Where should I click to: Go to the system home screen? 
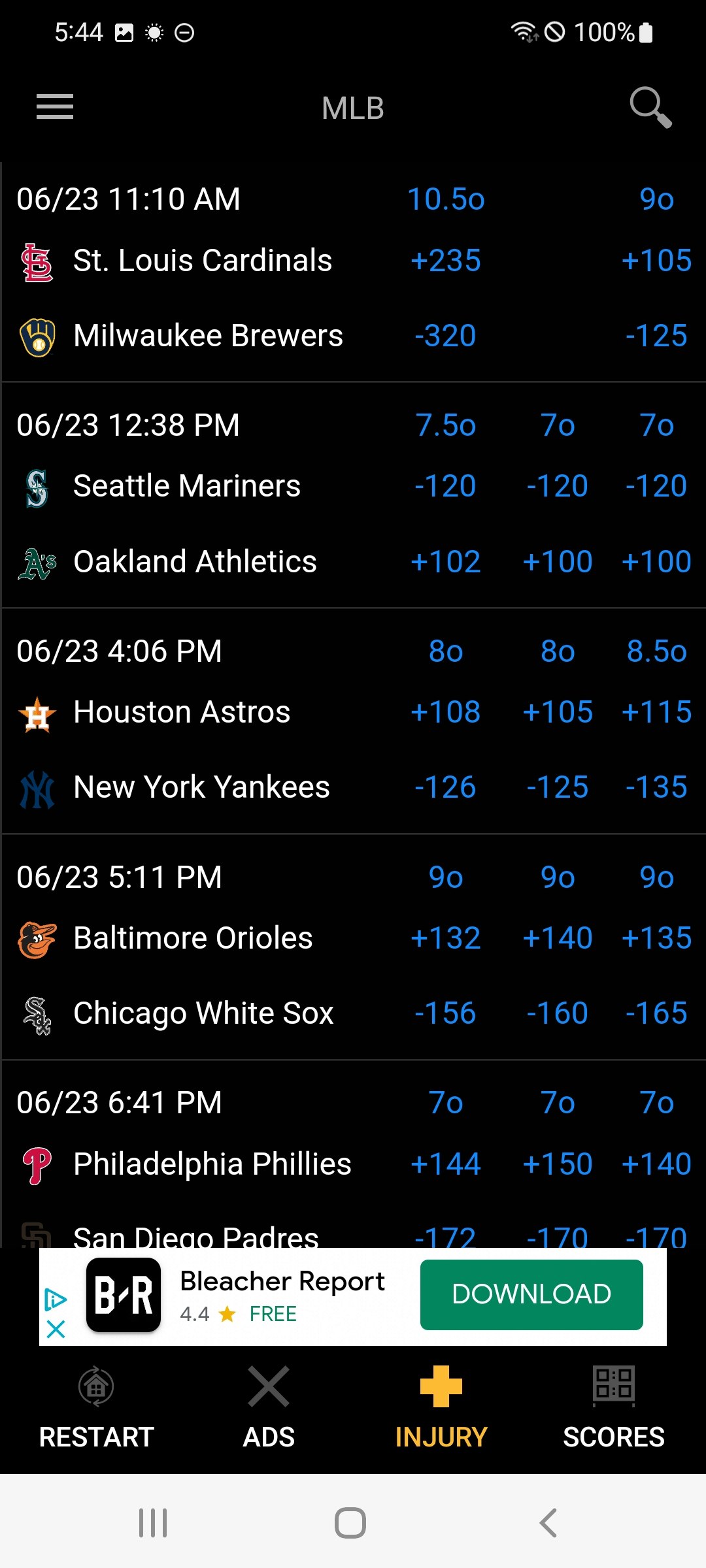350,1523
